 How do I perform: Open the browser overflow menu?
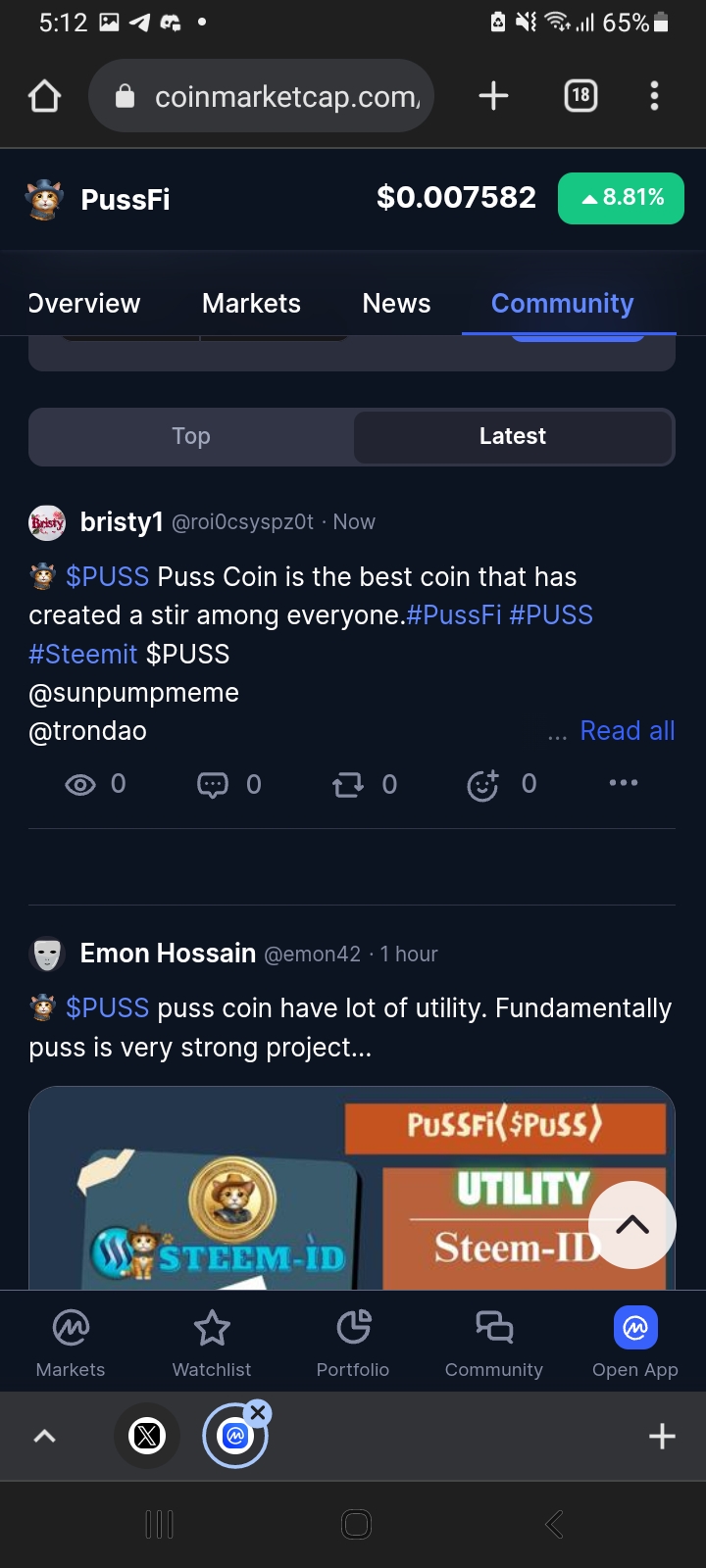(654, 96)
